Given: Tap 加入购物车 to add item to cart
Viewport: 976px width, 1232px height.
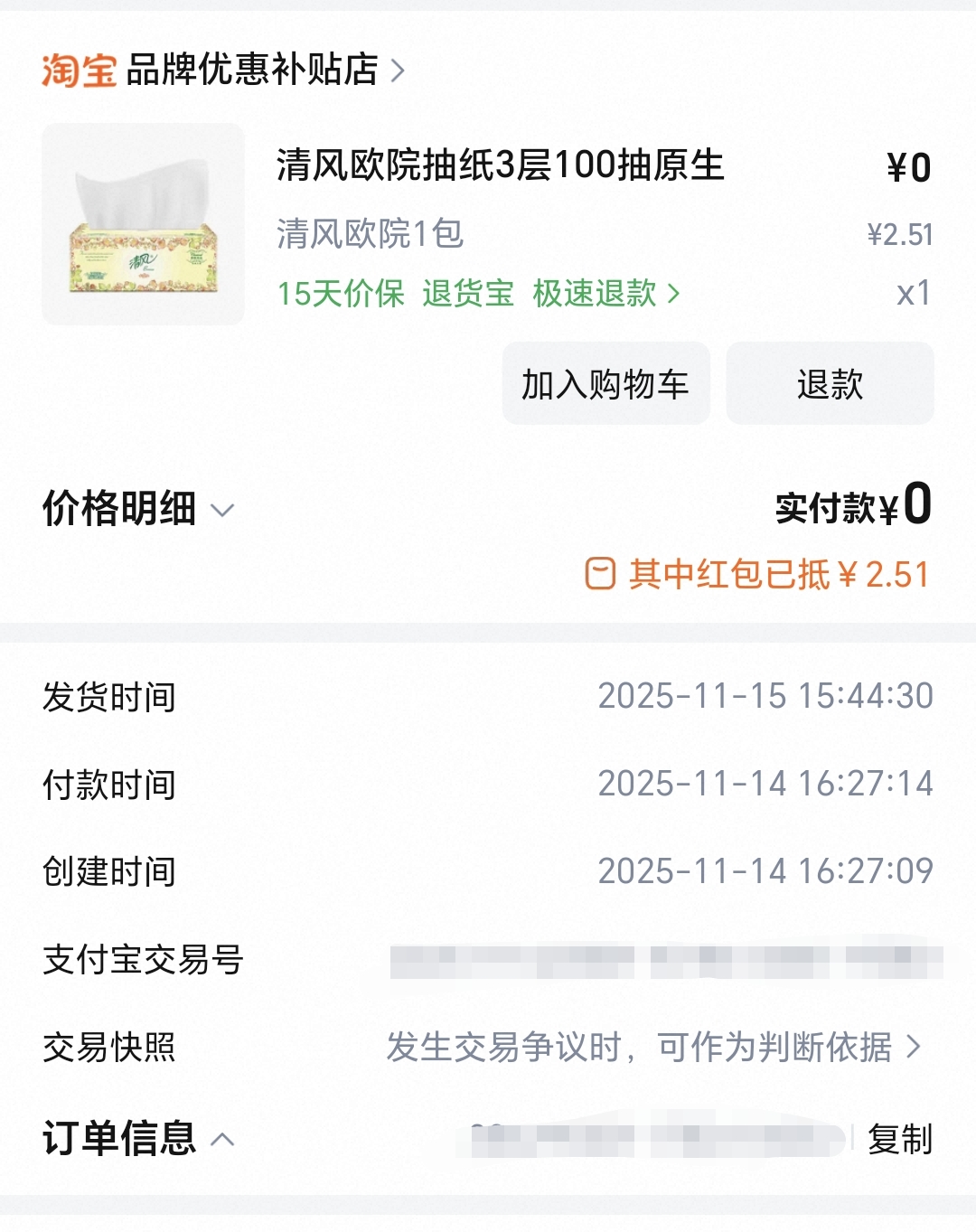Looking at the screenshot, I should pyautogui.click(x=605, y=384).
